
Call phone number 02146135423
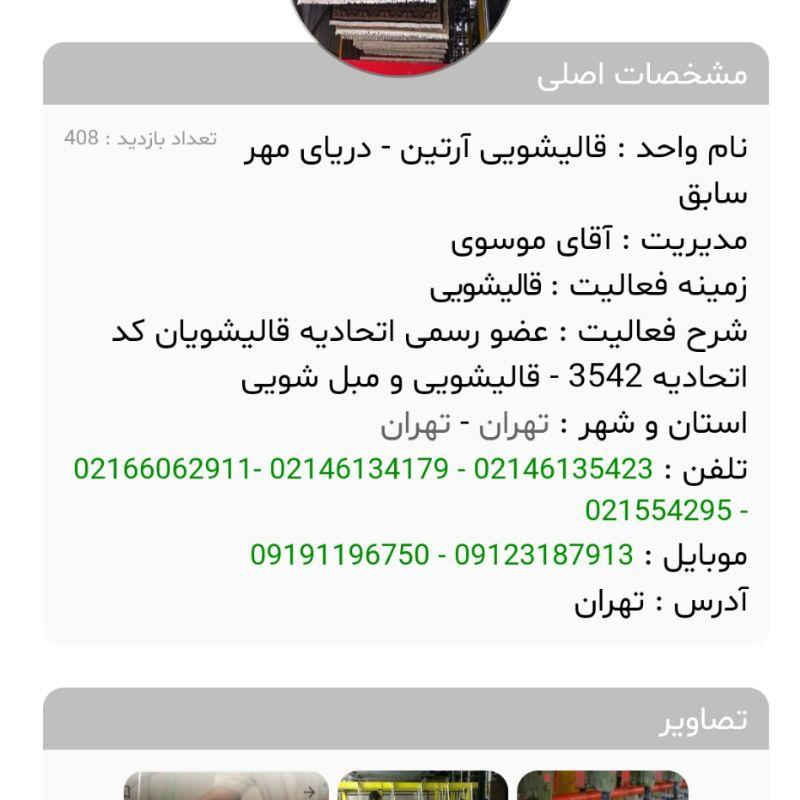(x=563, y=468)
